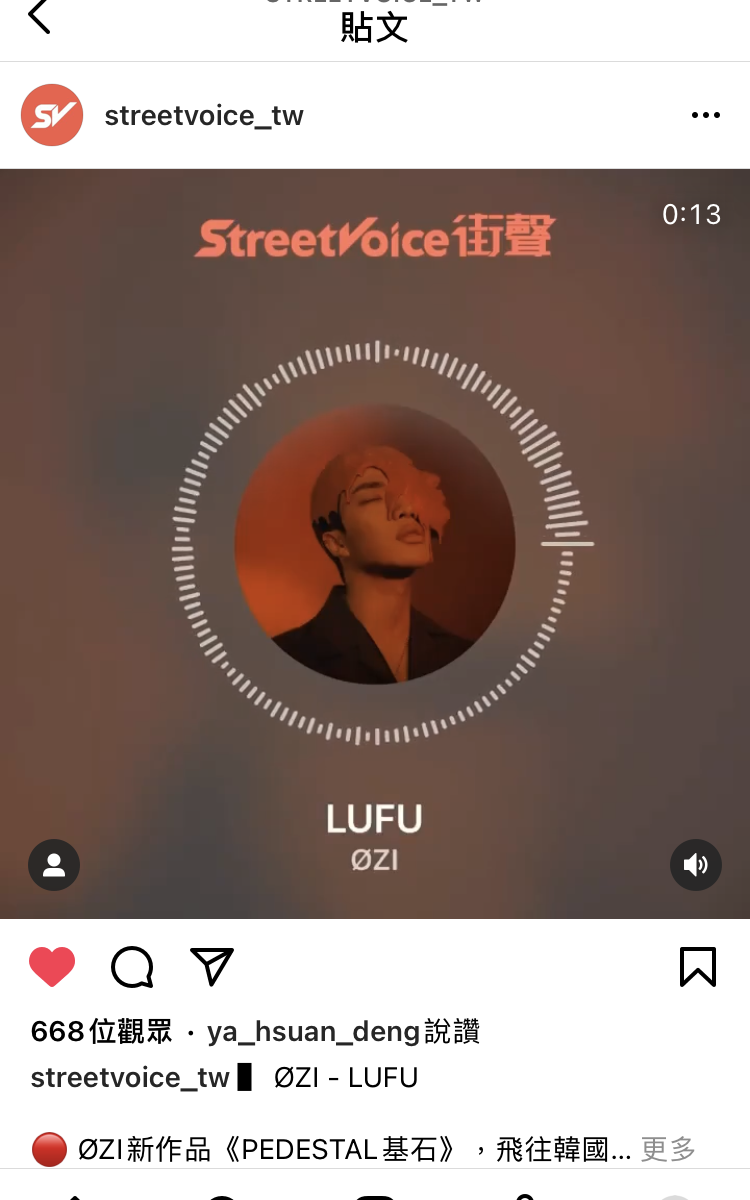This screenshot has height=1200, width=750.
Task: View tagged people in the video
Action: click(54, 865)
